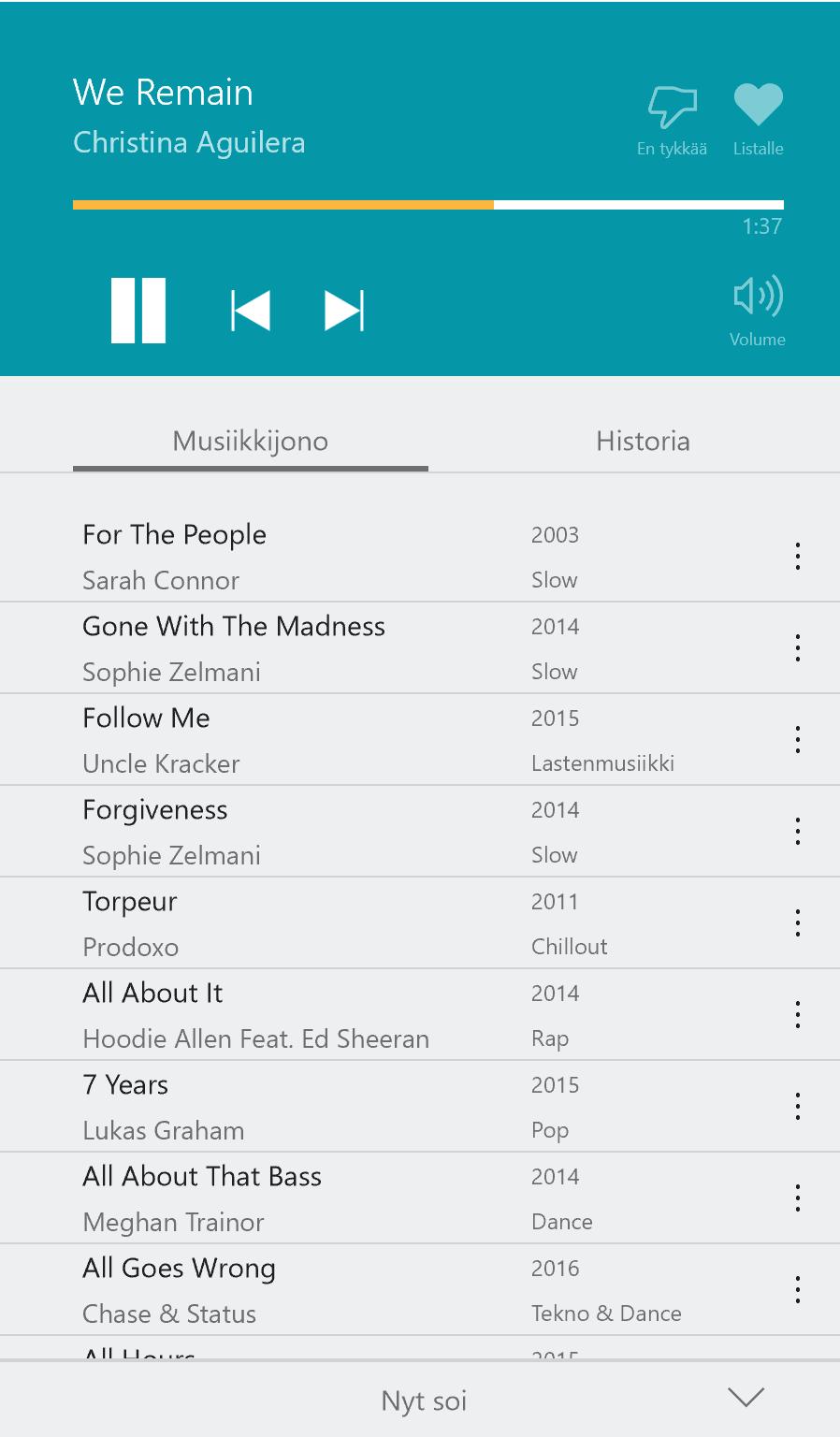840x1437 pixels.
Task: Open options for All Goes Wrong
Action: click(797, 1289)
